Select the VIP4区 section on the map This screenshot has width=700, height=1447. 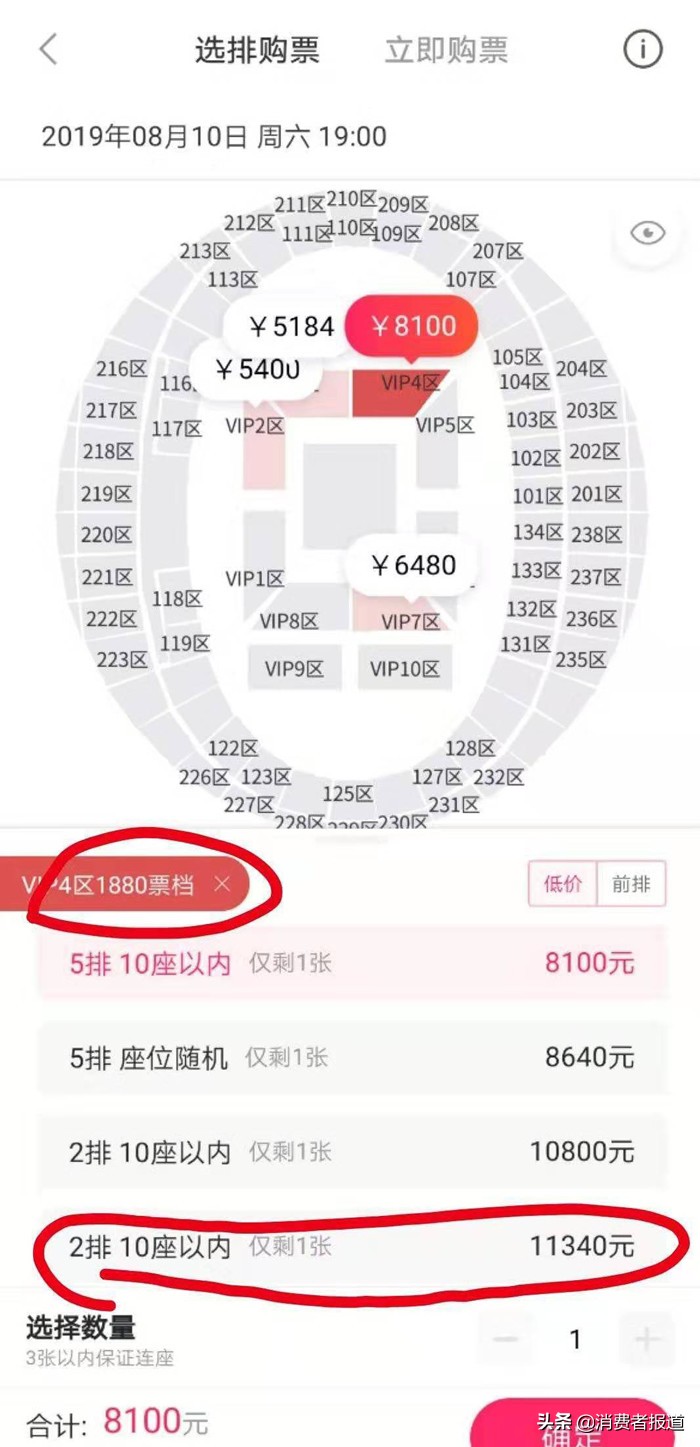coord(398,393)
